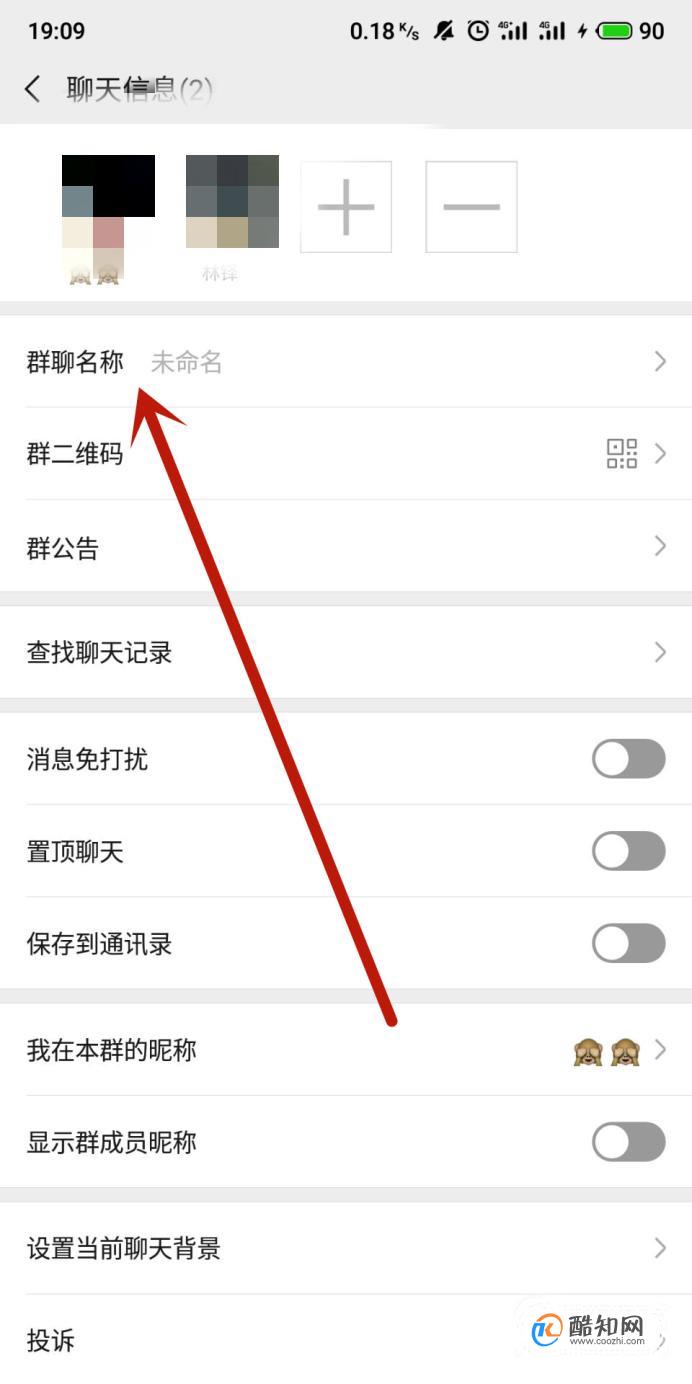Open the 群聊名称 row
This screenshot has height=1384, width=692.
pos(346,362)
